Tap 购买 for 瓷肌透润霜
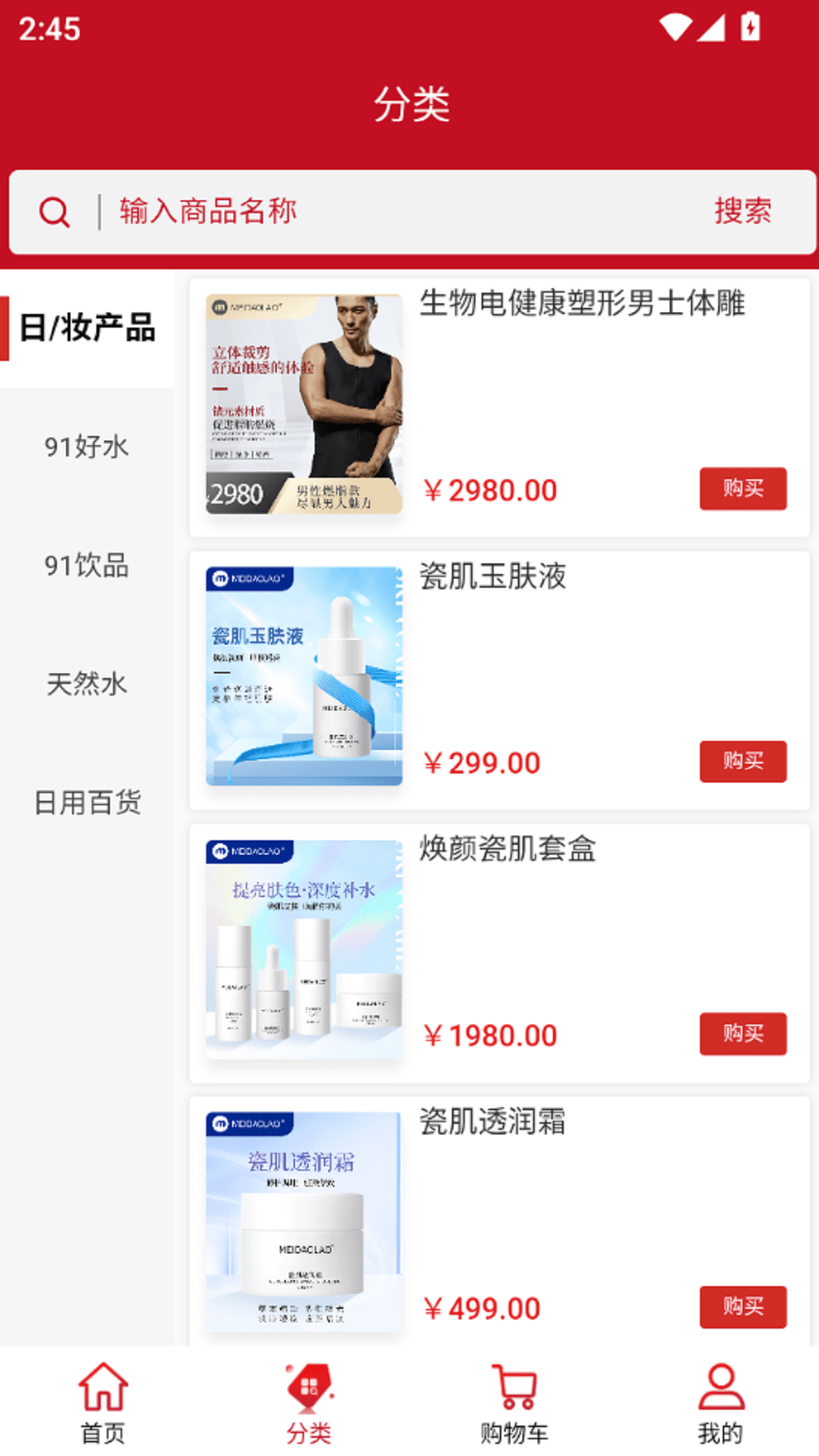 743,1307
